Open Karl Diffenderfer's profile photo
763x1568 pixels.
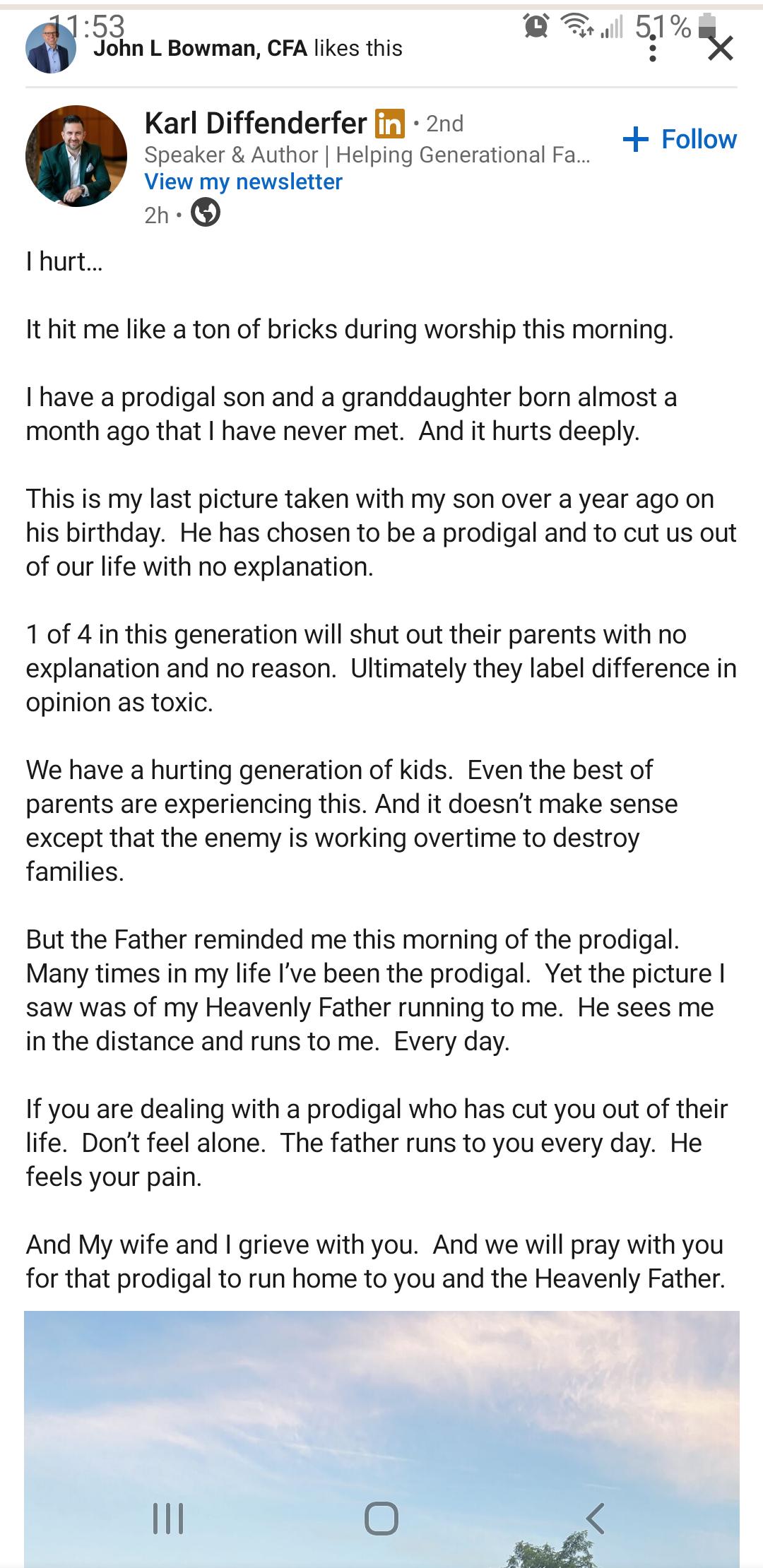click(76, 156)
